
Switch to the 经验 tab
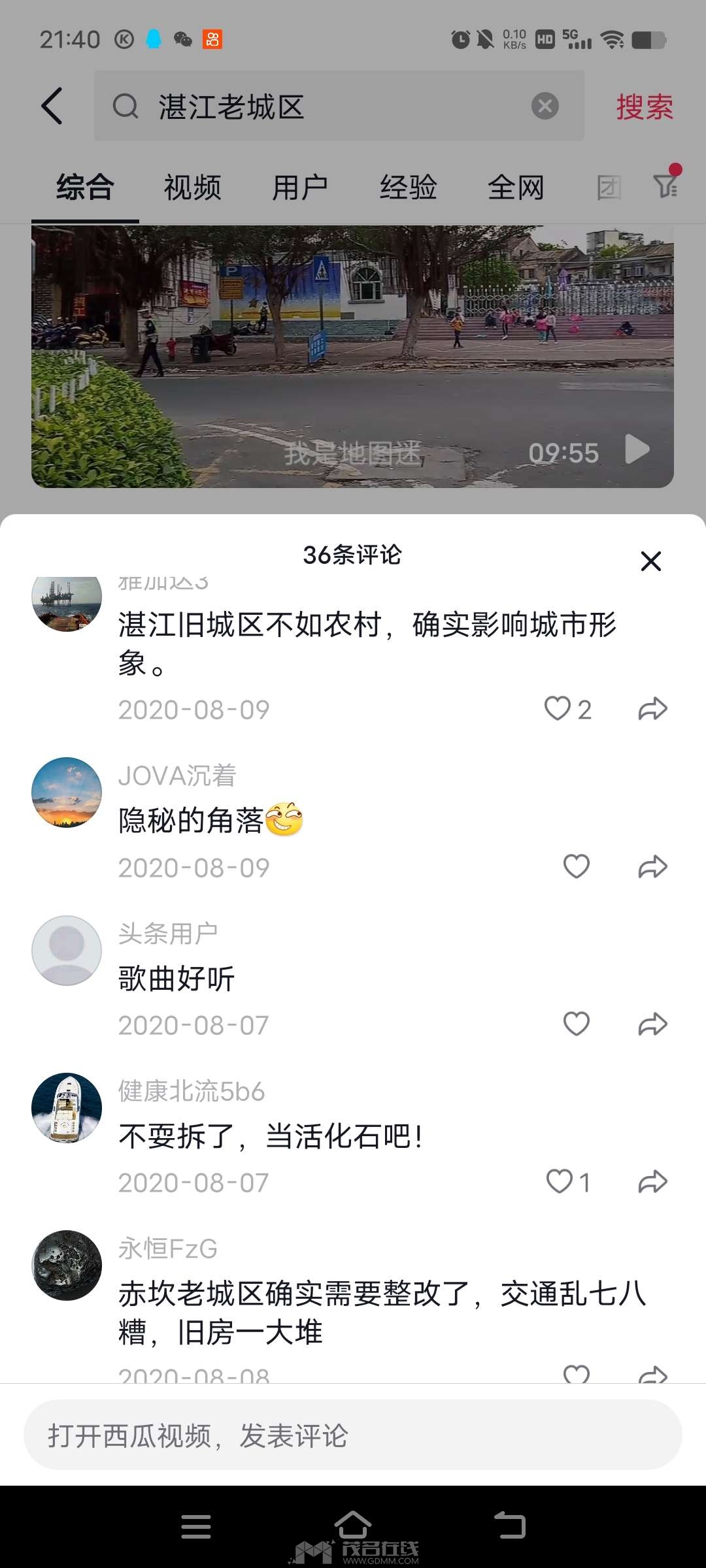pyautogui.click(x=408, y=188)
